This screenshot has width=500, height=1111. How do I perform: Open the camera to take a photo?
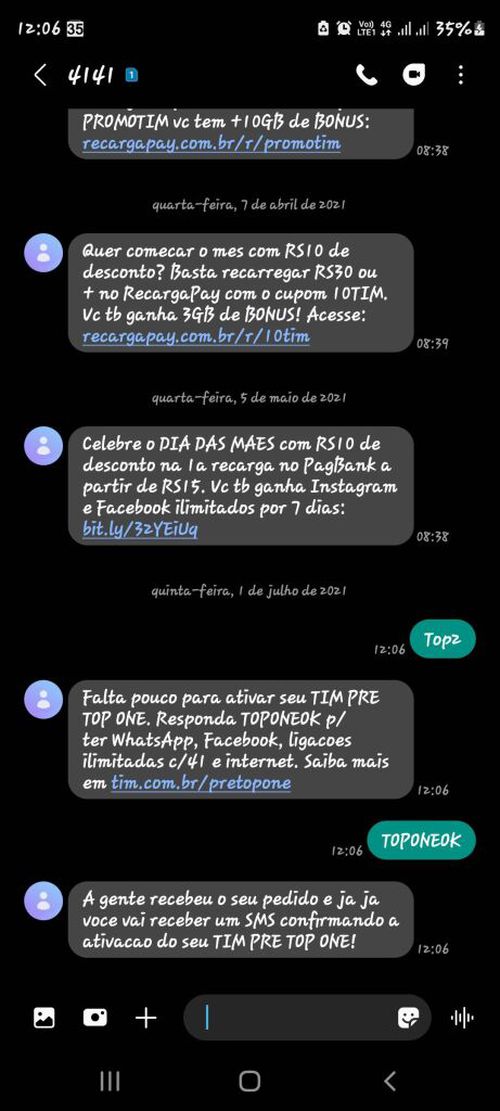(x=95, y=1018)
